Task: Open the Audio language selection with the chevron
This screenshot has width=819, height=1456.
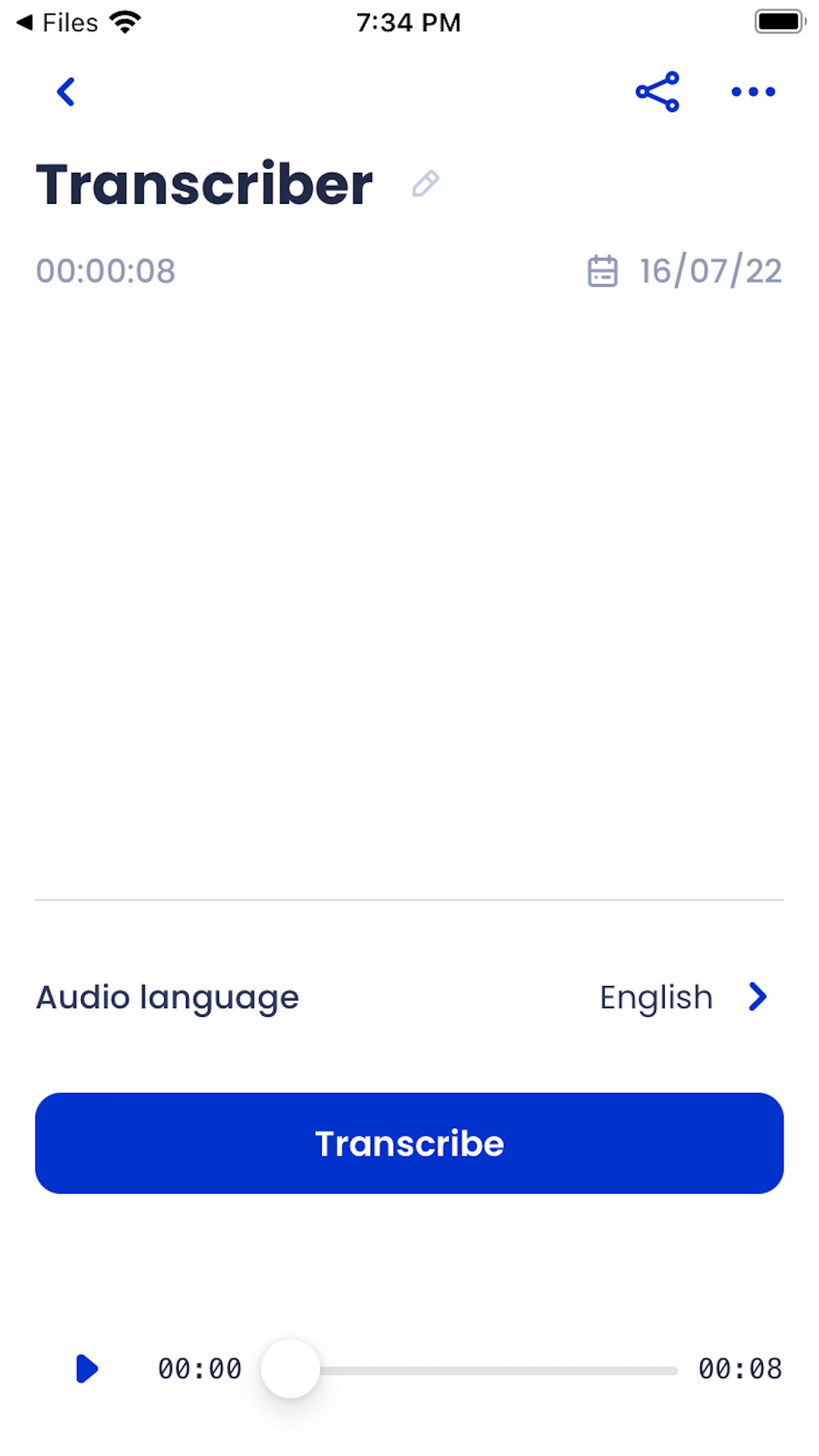Action: (758, 997)
